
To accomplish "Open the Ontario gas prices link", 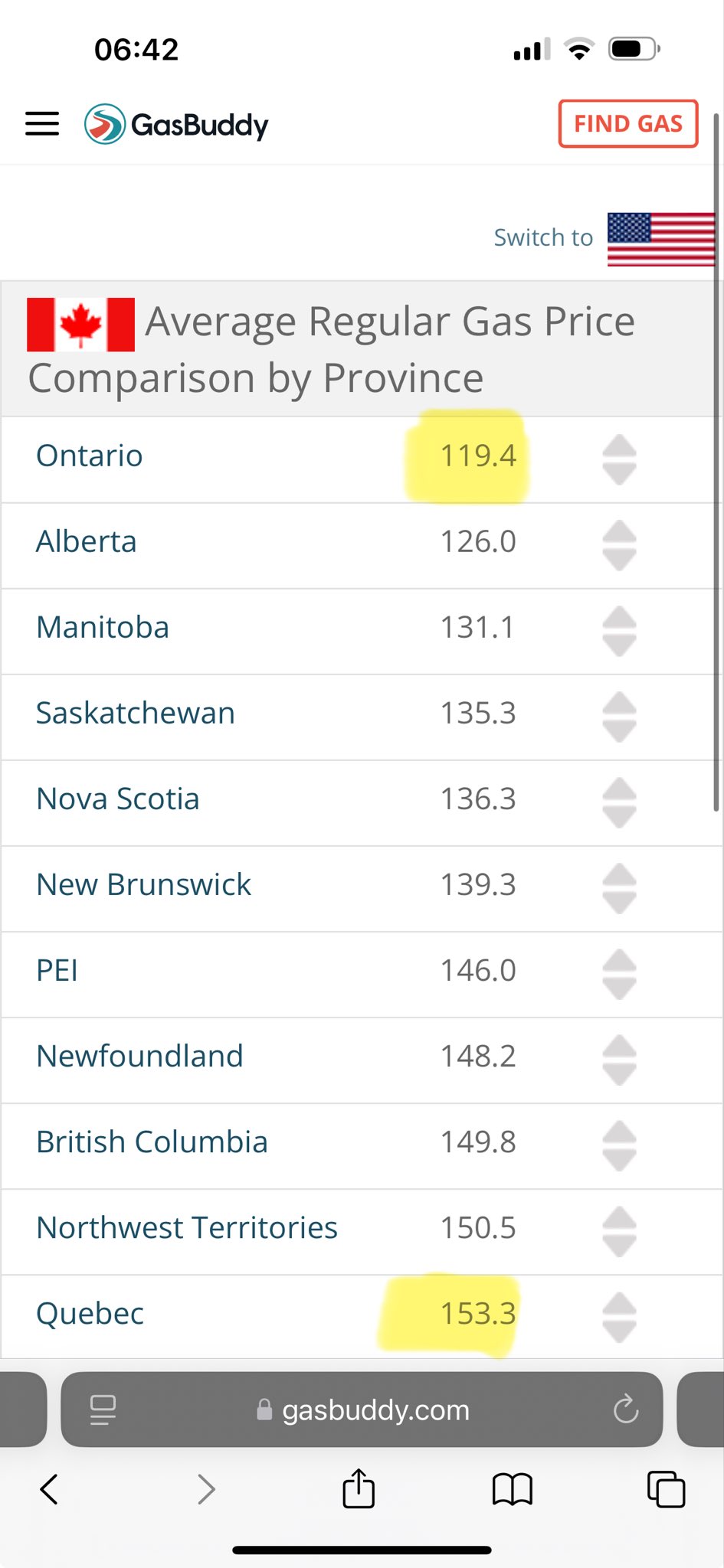I will coord(89,456).
